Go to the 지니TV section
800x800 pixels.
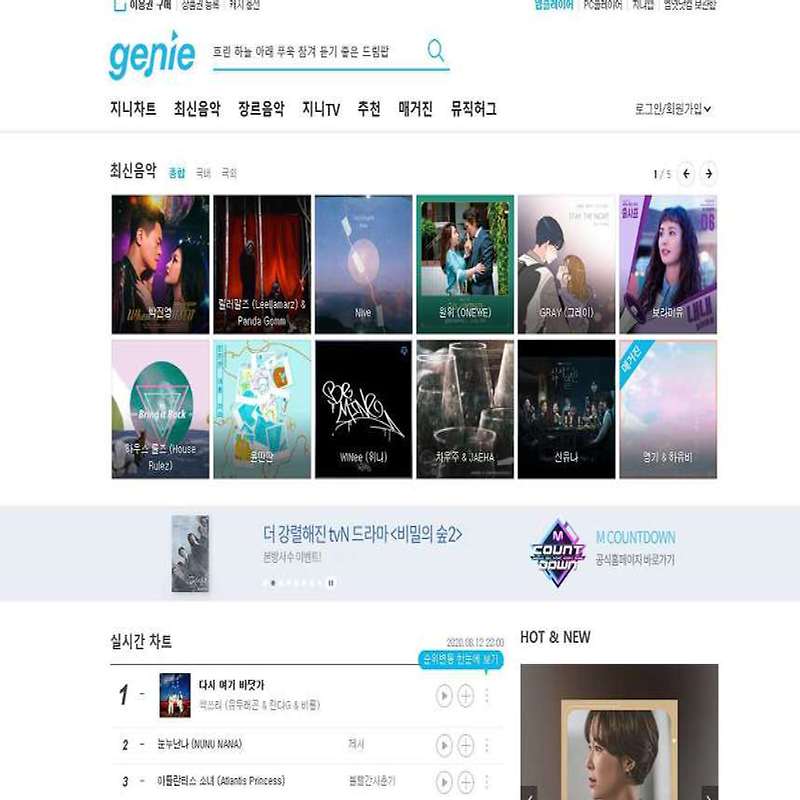tap(321, 109)
